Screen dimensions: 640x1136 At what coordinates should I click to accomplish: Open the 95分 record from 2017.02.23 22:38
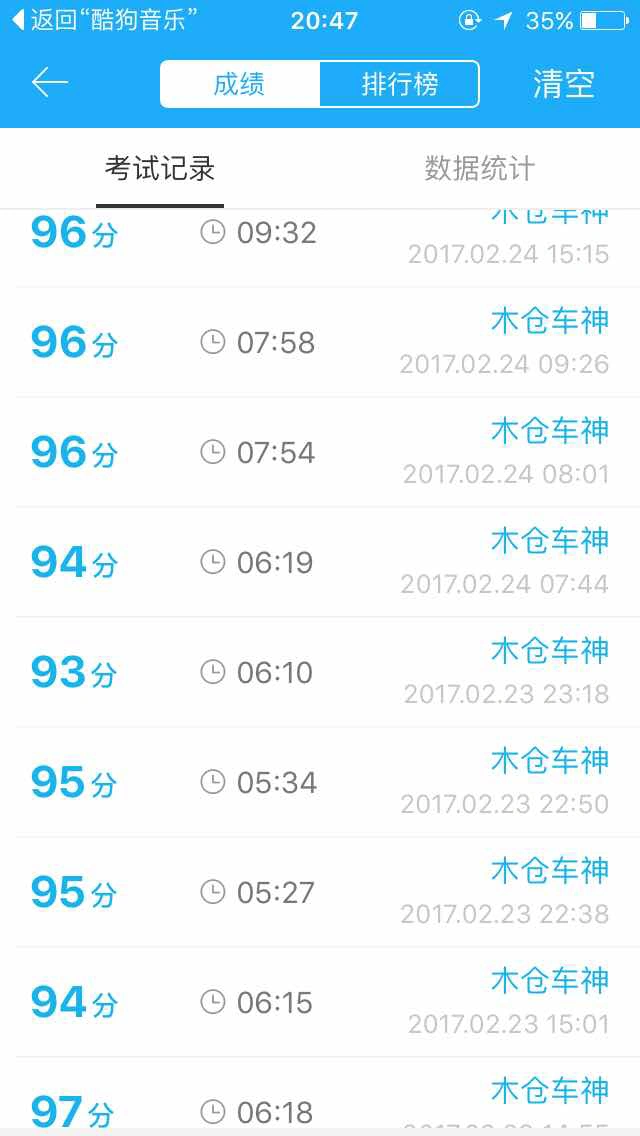[x=320, y=893]
